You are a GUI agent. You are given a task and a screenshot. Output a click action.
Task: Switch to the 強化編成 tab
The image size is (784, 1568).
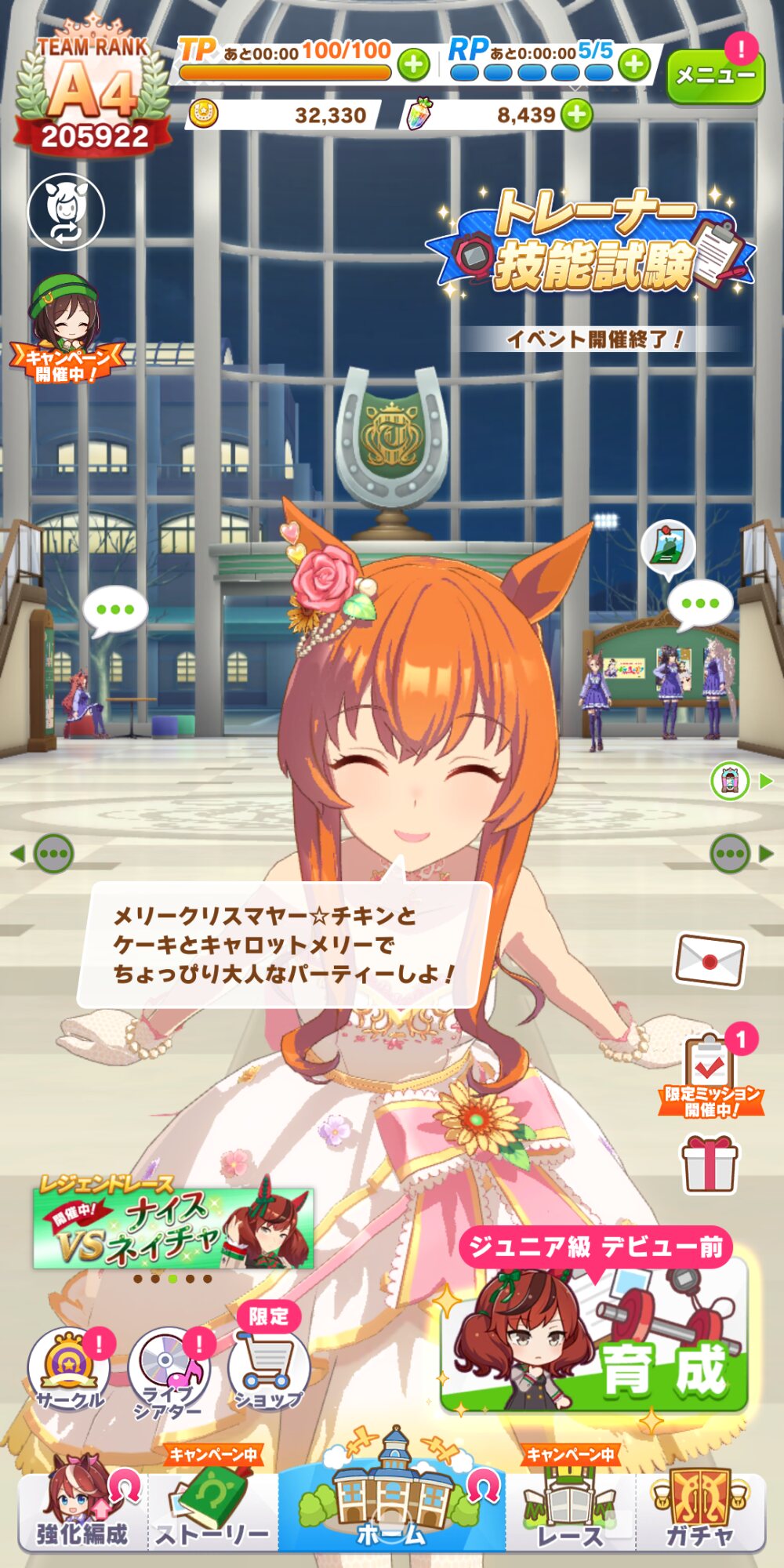click(82, 1506)
